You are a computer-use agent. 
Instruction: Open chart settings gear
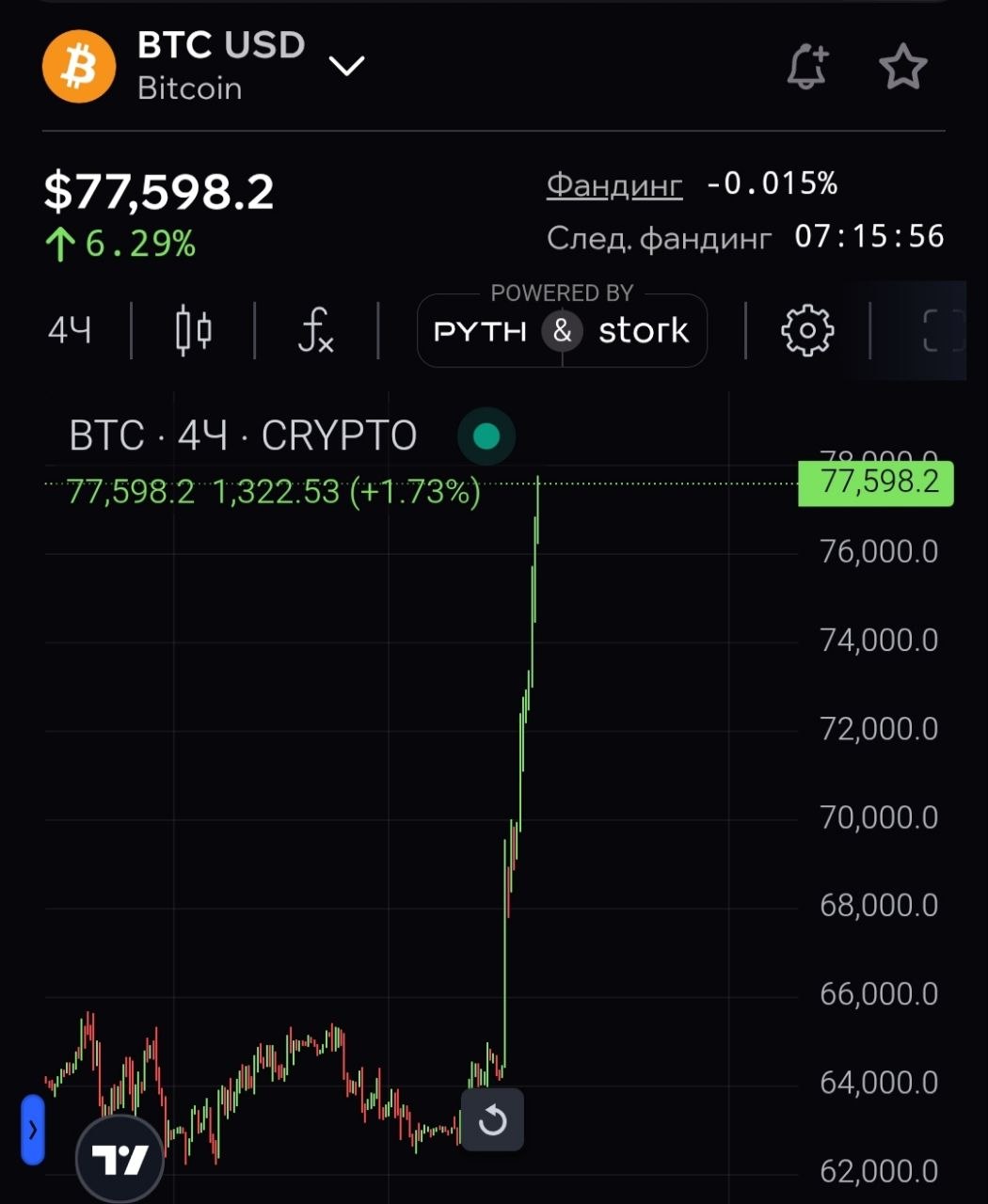coord(807,331)
